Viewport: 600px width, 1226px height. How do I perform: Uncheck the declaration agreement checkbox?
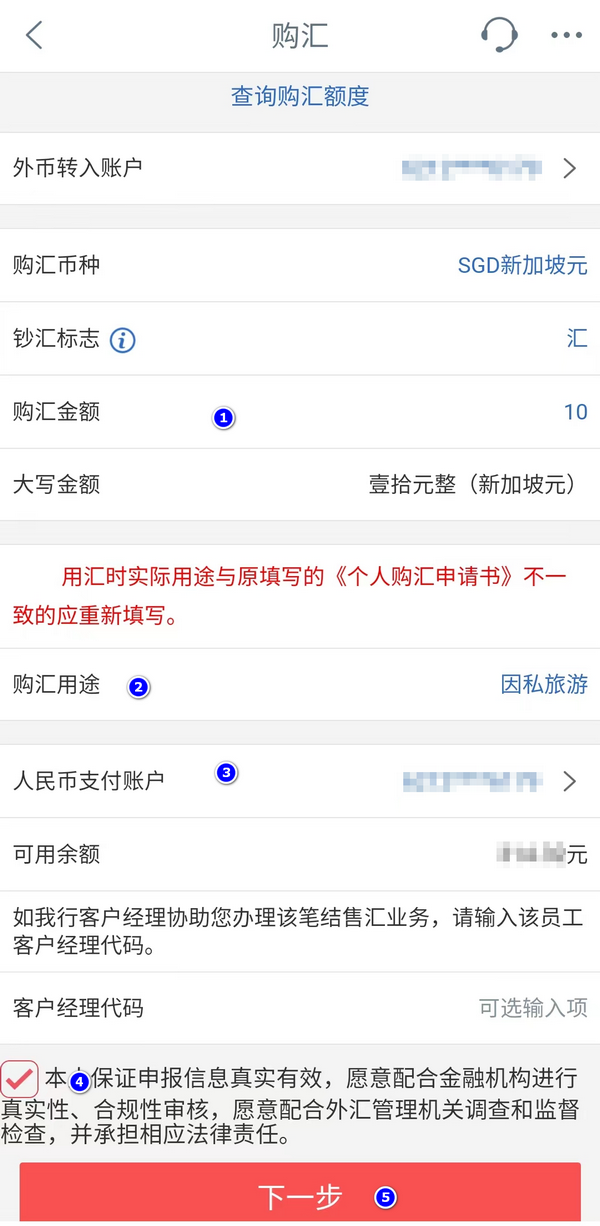(20, 1079)
